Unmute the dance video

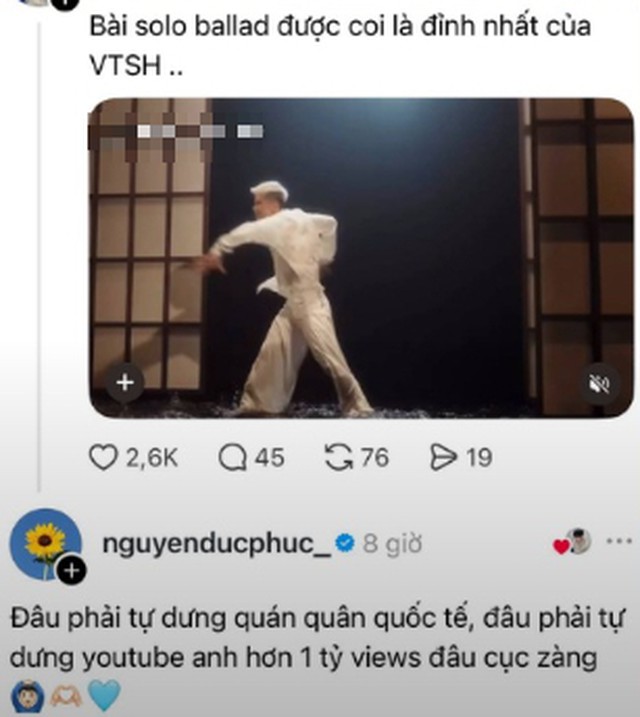coord(599,384)
